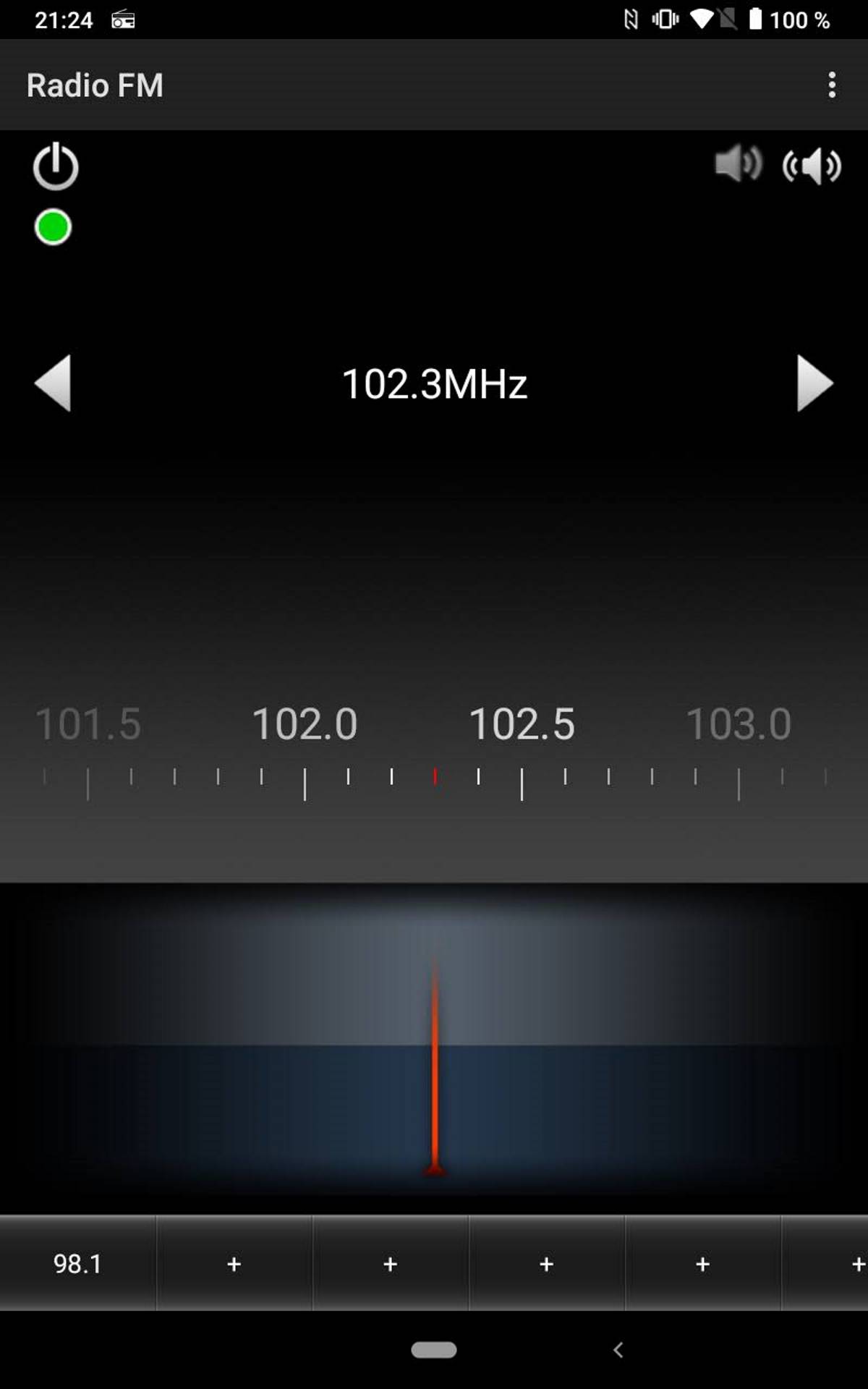Seek to the previous station
This screenshot has height=1389, width=868.
(x=53, y=383)
